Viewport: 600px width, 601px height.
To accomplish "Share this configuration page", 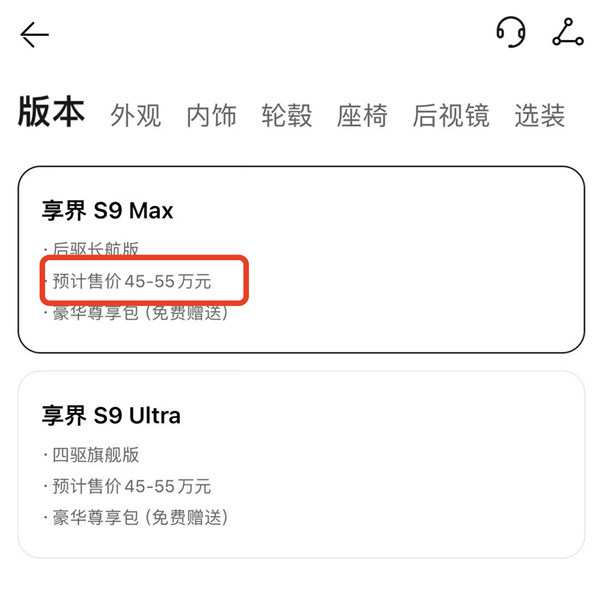I will point(568,32).
